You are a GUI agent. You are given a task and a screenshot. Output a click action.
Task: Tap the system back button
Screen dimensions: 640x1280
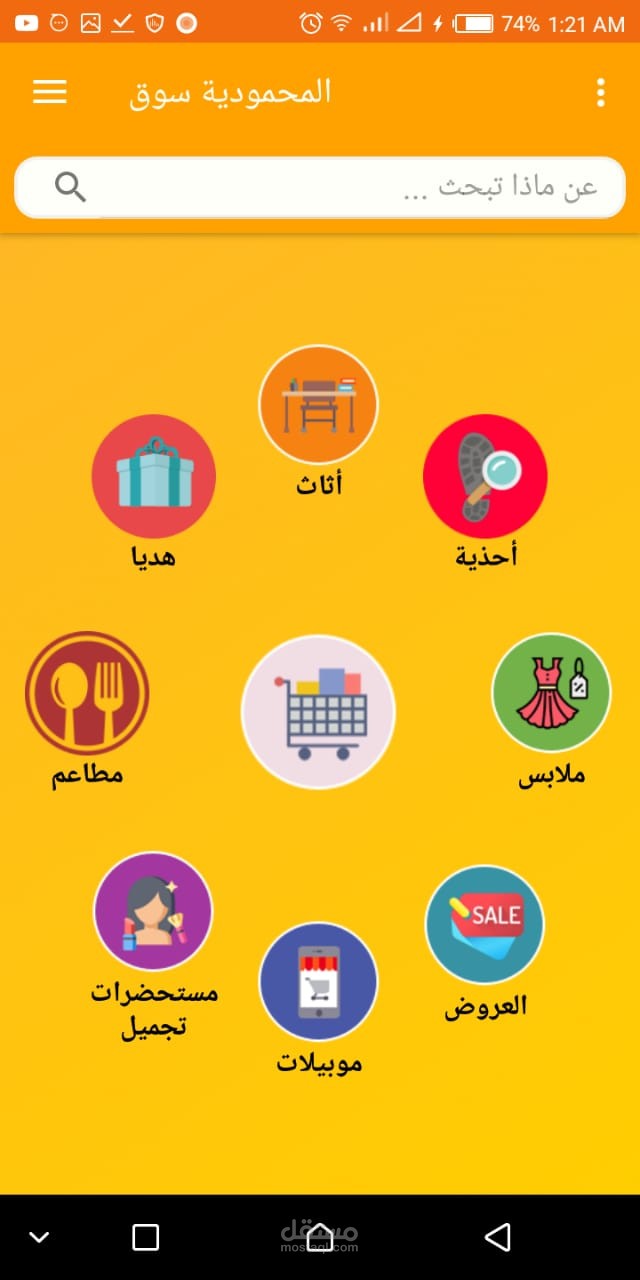pos(497,1237)
